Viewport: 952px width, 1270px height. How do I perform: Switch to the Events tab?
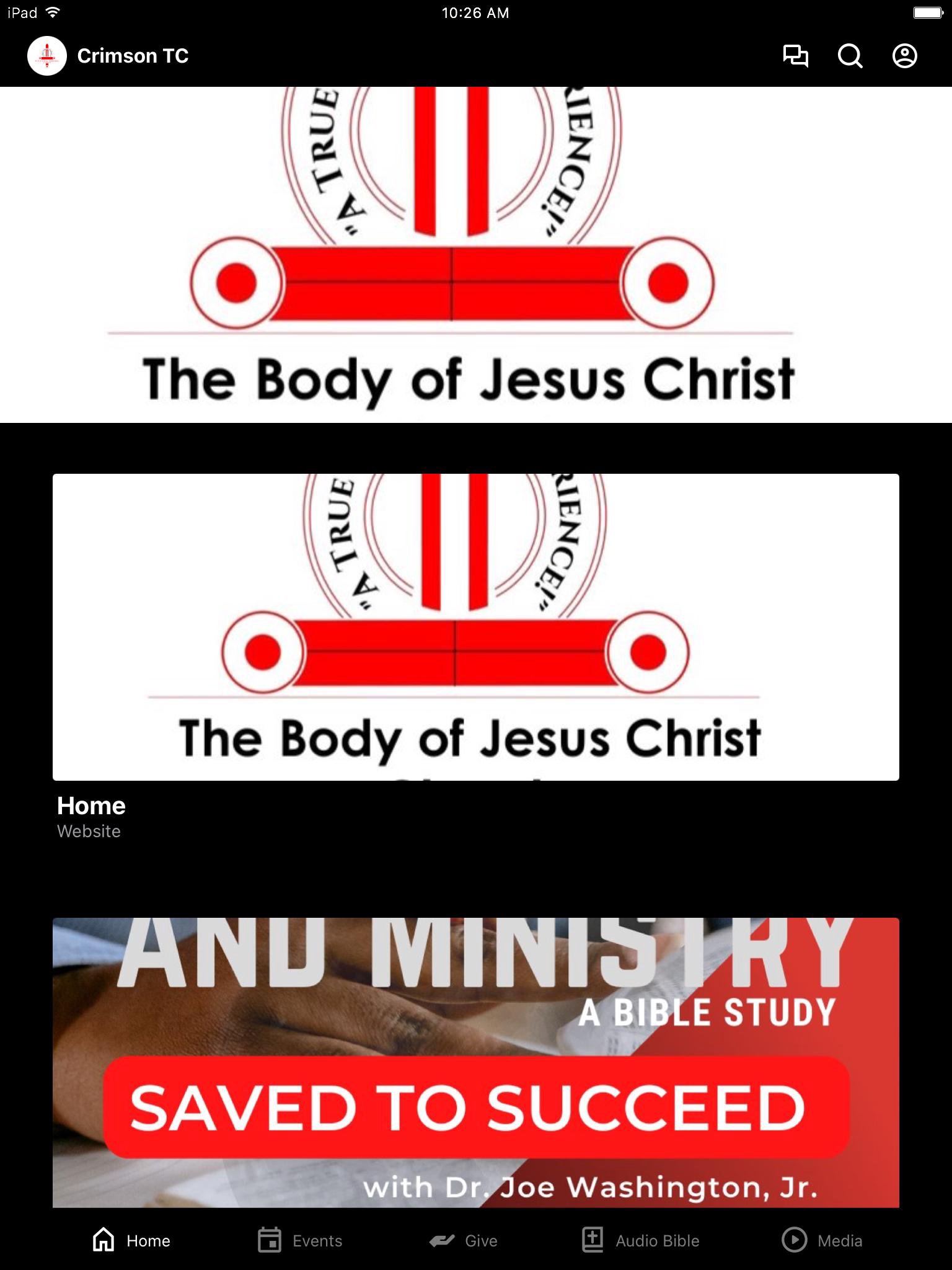click(x=301, y=1240)
